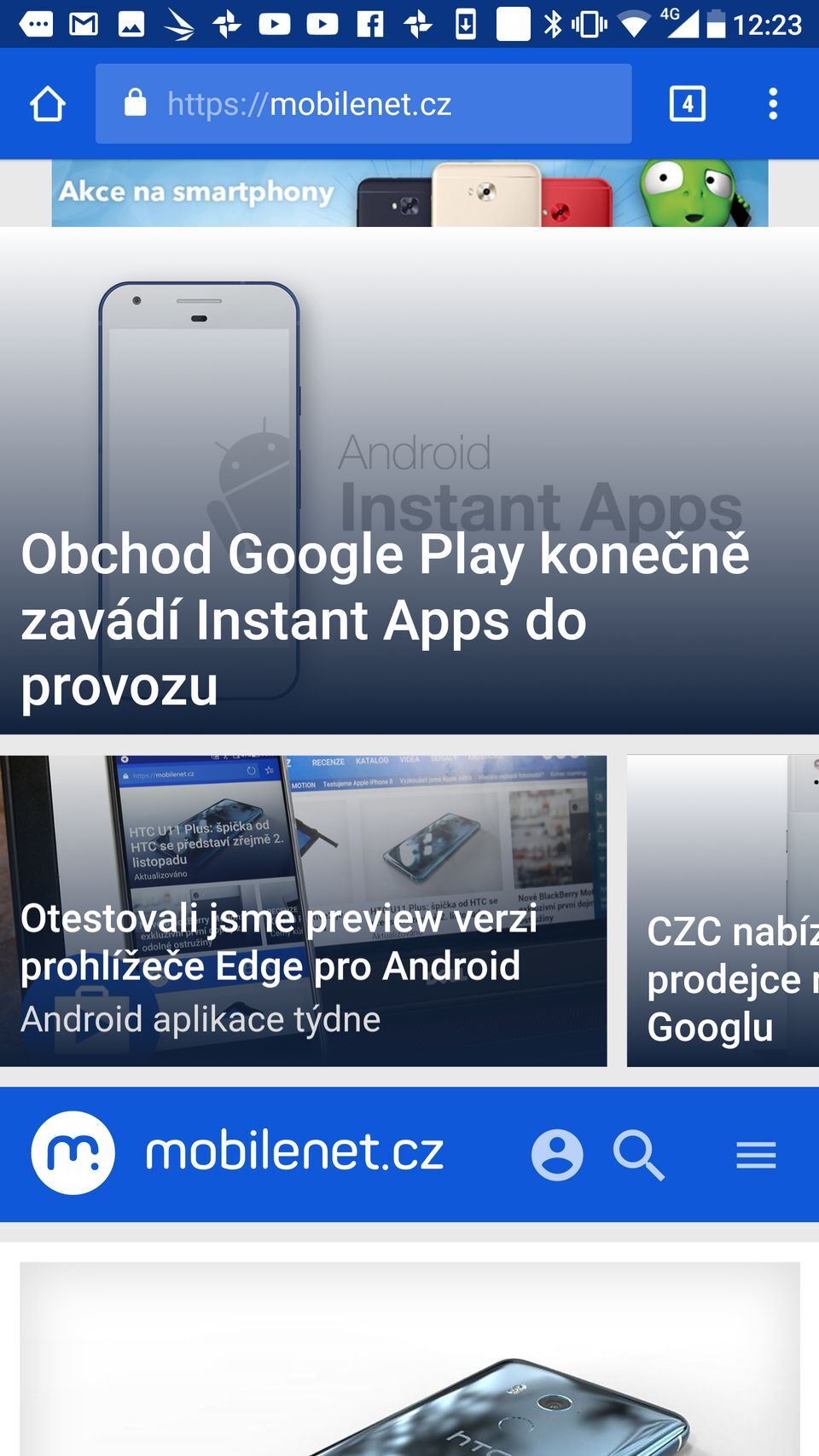Image resolution: width=819 pixels, height=1456 pixels.
Task: Click the Akce na smartphony banner ad
Action: (x=409, y=193)
